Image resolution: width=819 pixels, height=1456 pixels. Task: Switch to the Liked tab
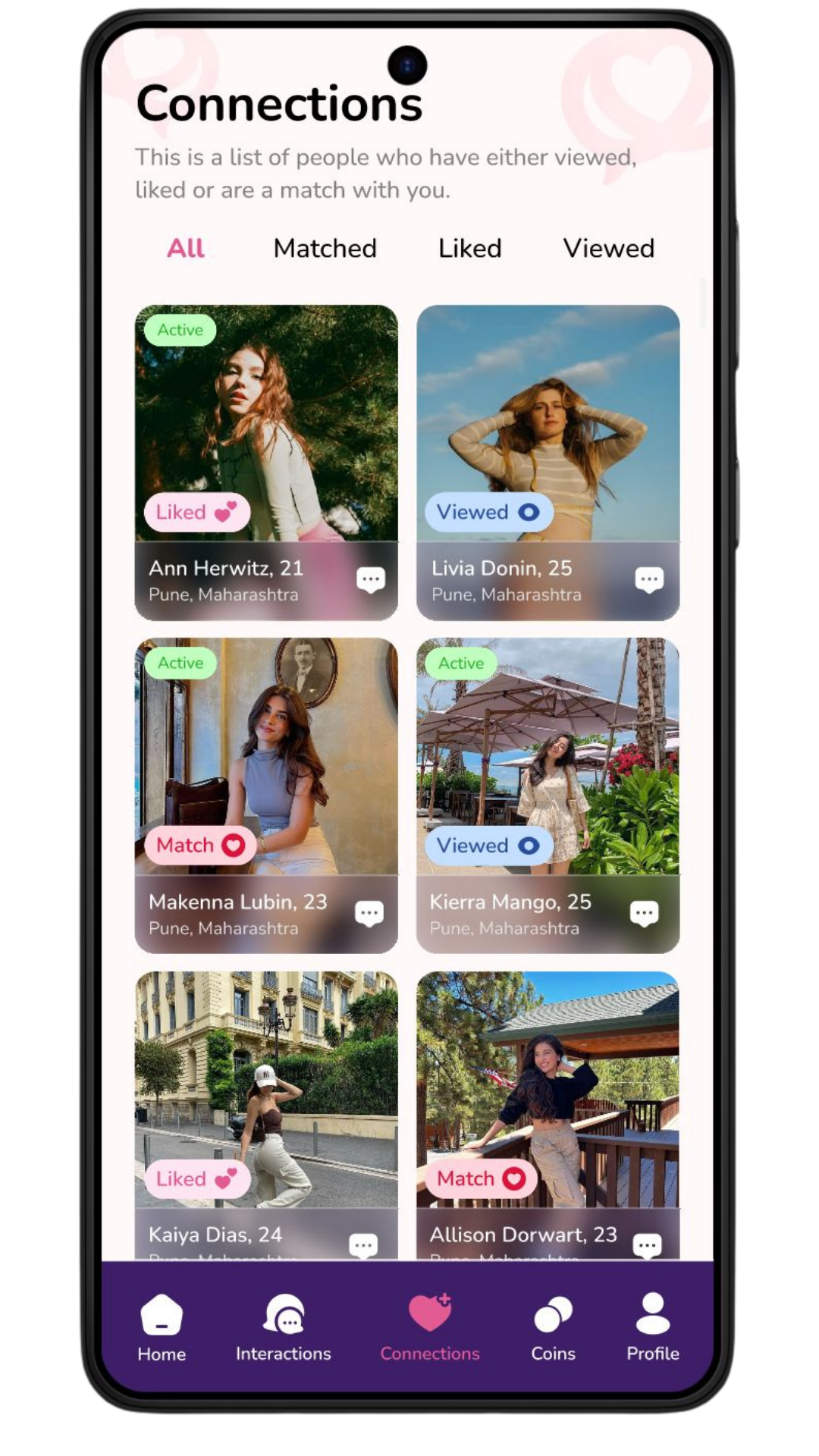[x=469, y=248]
